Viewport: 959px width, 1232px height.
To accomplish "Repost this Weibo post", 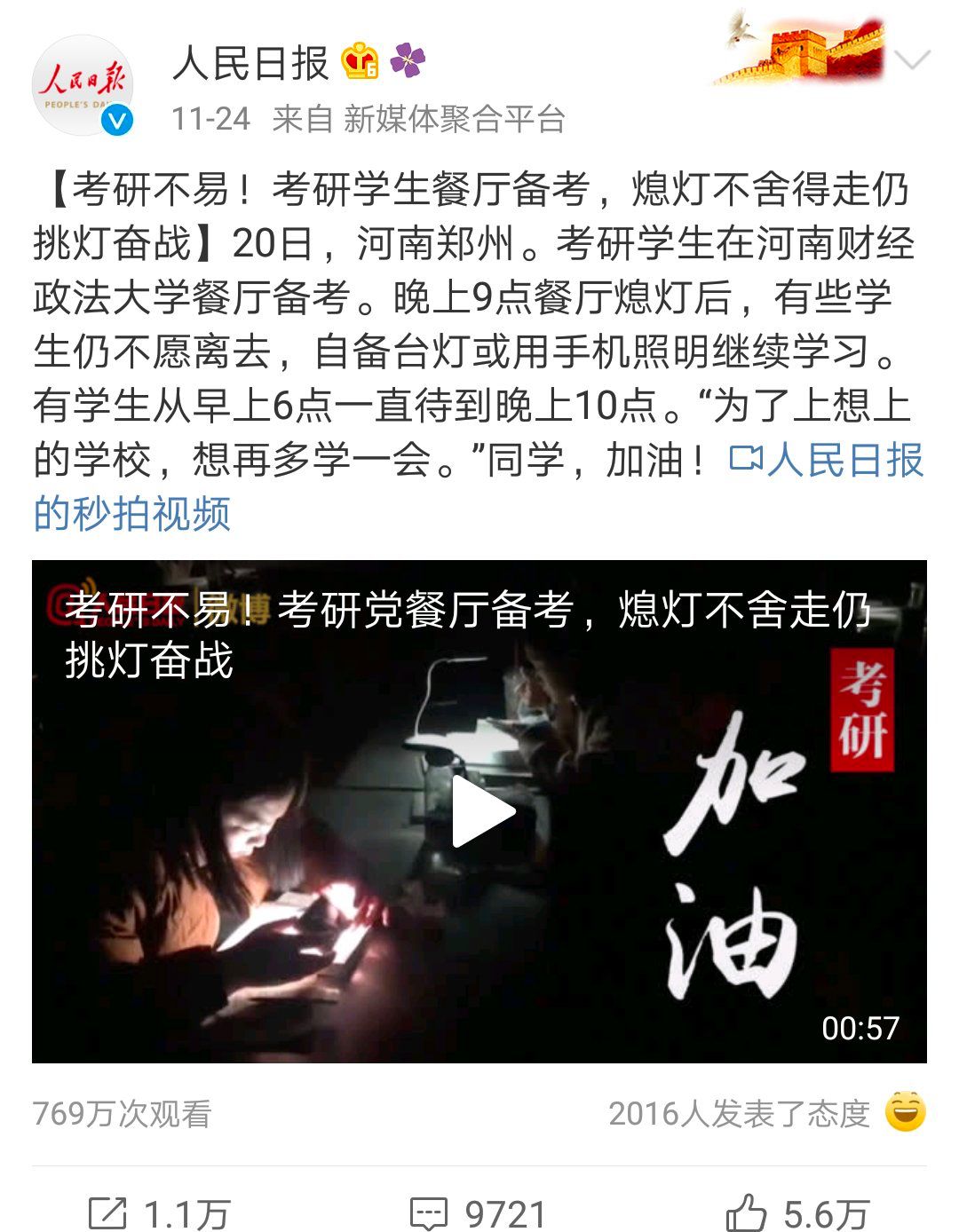I will (159, 1213).
